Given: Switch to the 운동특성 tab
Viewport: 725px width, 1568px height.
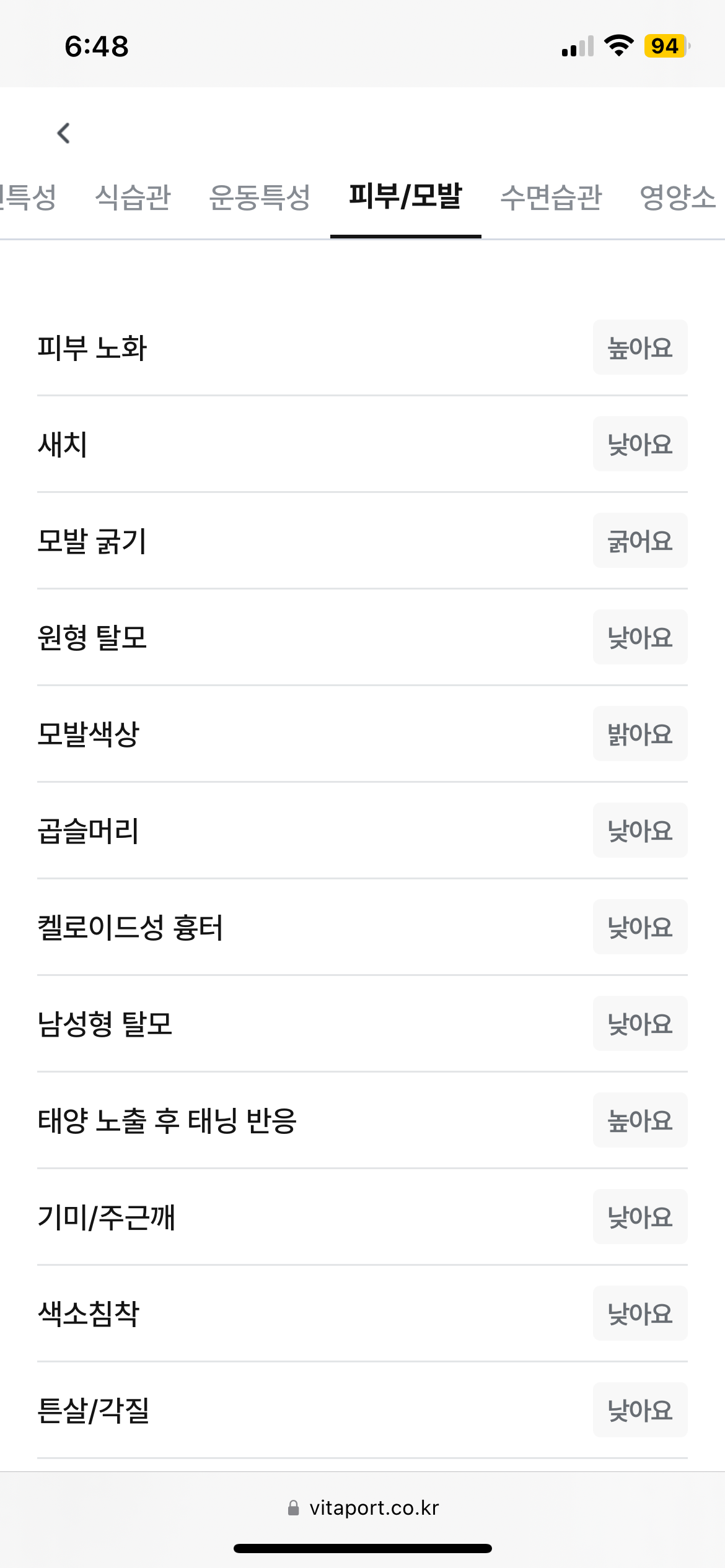Looking at the screenshot, I should point(260,198).
